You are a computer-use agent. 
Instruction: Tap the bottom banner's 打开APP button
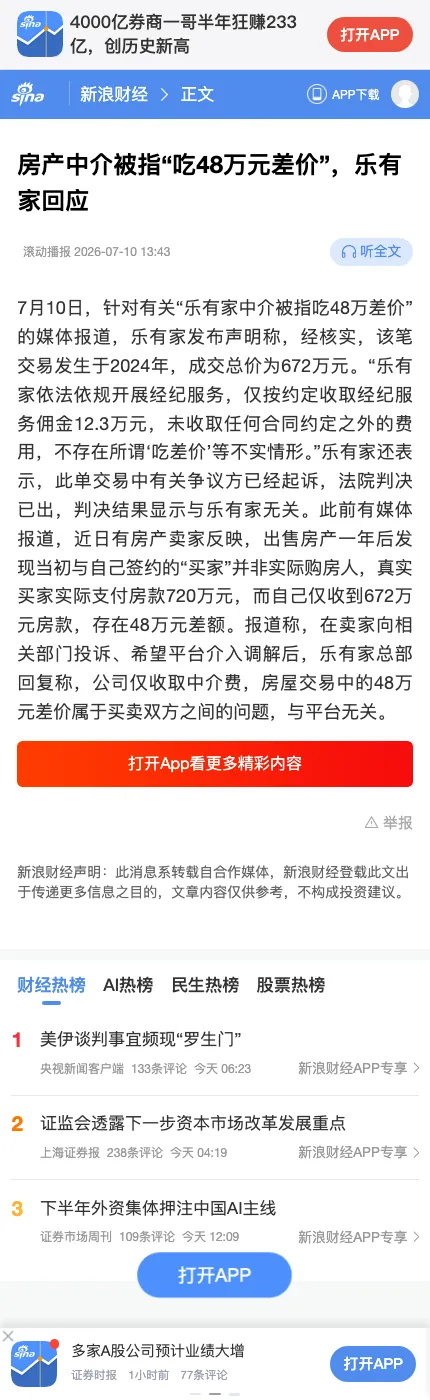coord(373,1364)
